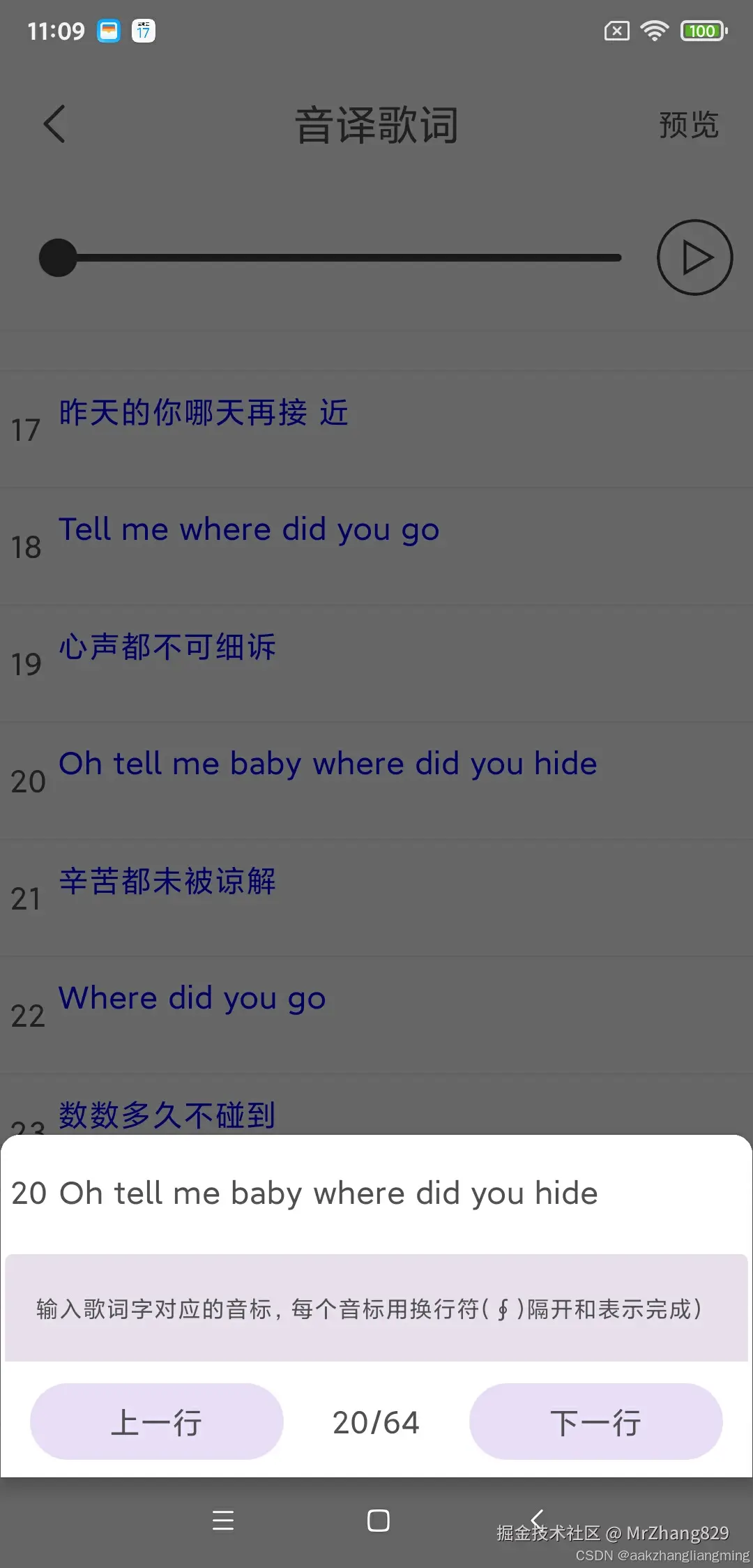This screenshot has width=753, height=1568.
Task: Open the 预览 preview
Action: 688,126
